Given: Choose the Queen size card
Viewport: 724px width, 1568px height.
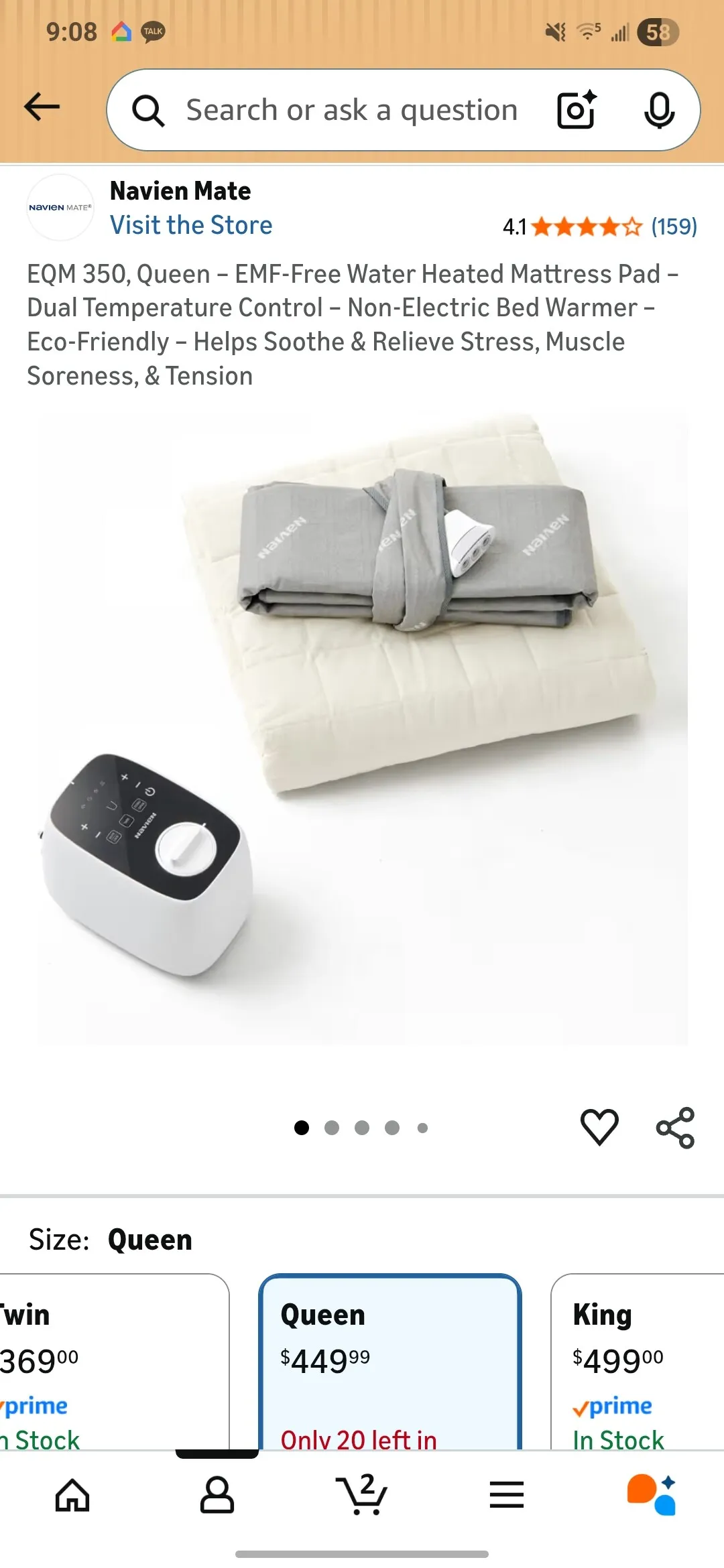Looking at the screenshot, I should (389, 1360).
